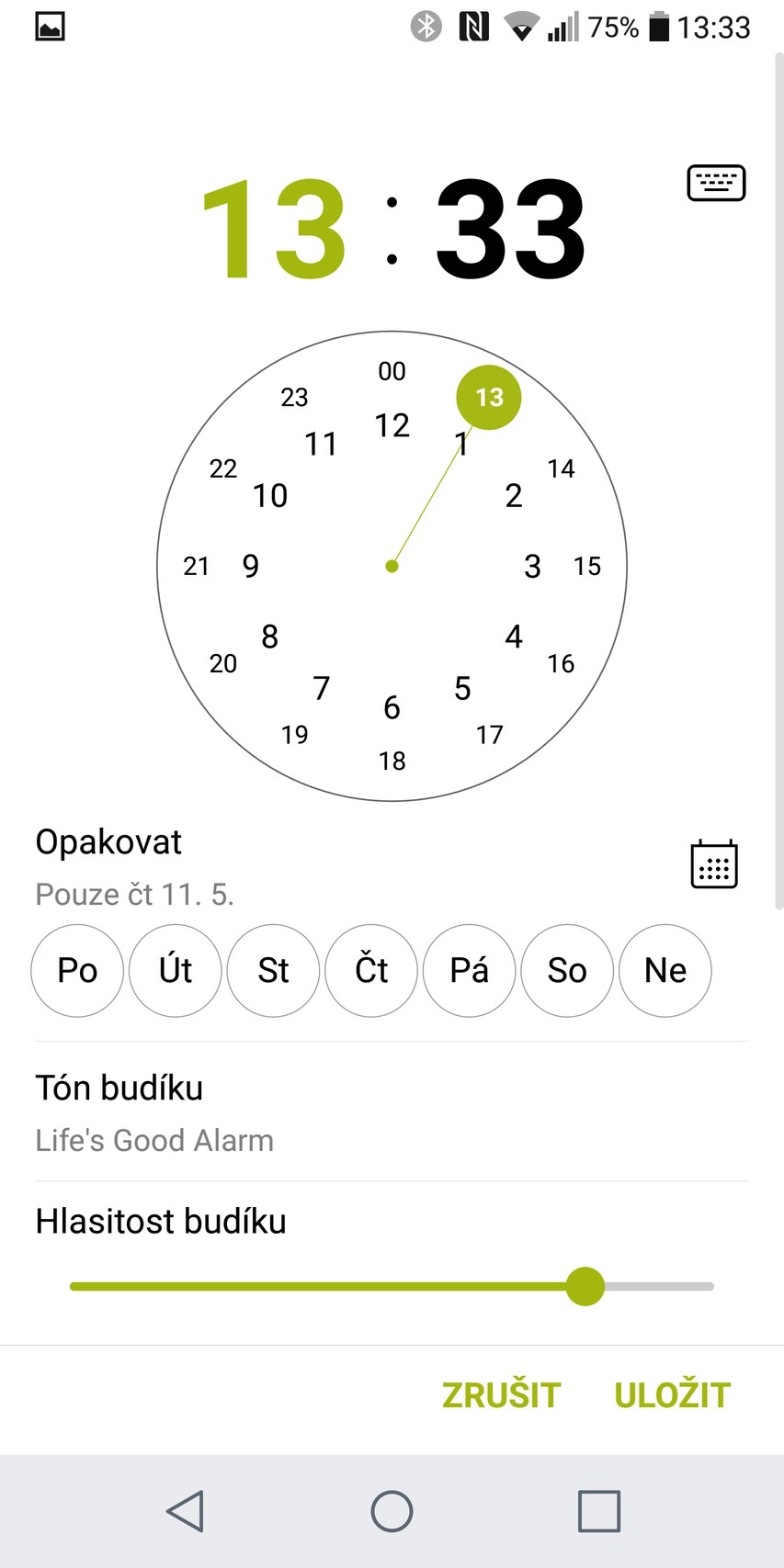Switch to keyboard time entry
Viewport: 784px width, 1568px height.
[716, 183]
